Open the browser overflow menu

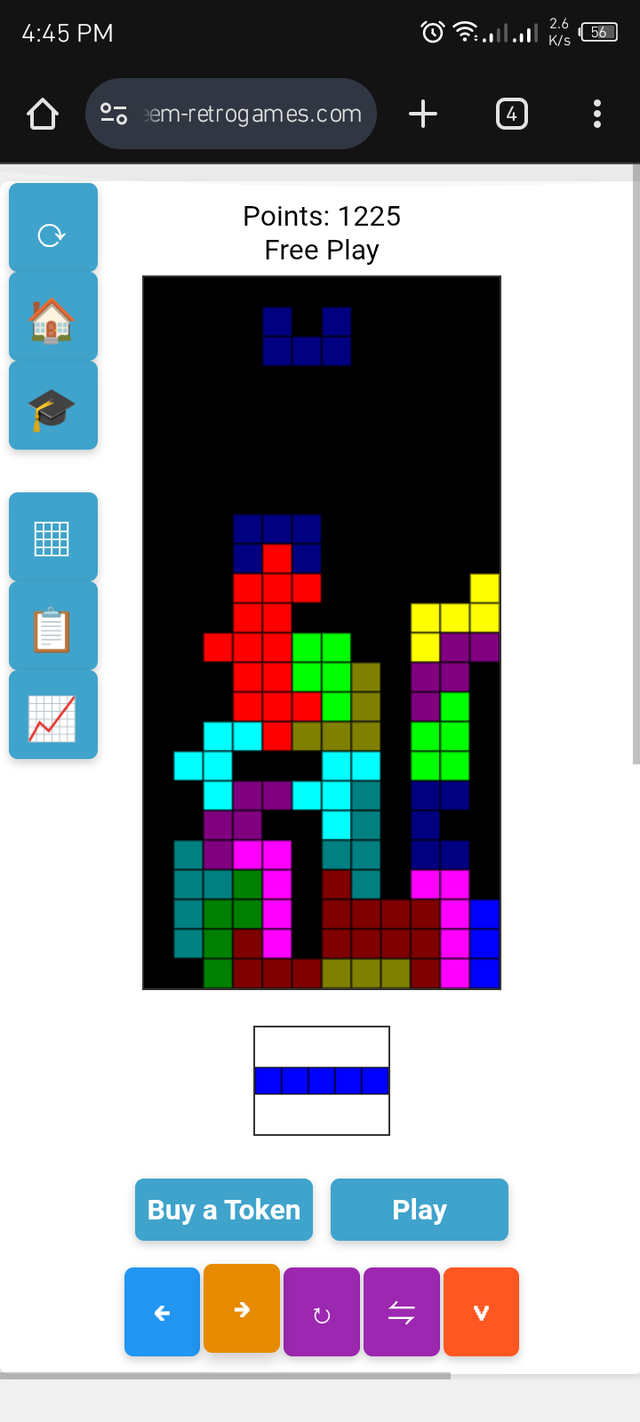point(597,114)
